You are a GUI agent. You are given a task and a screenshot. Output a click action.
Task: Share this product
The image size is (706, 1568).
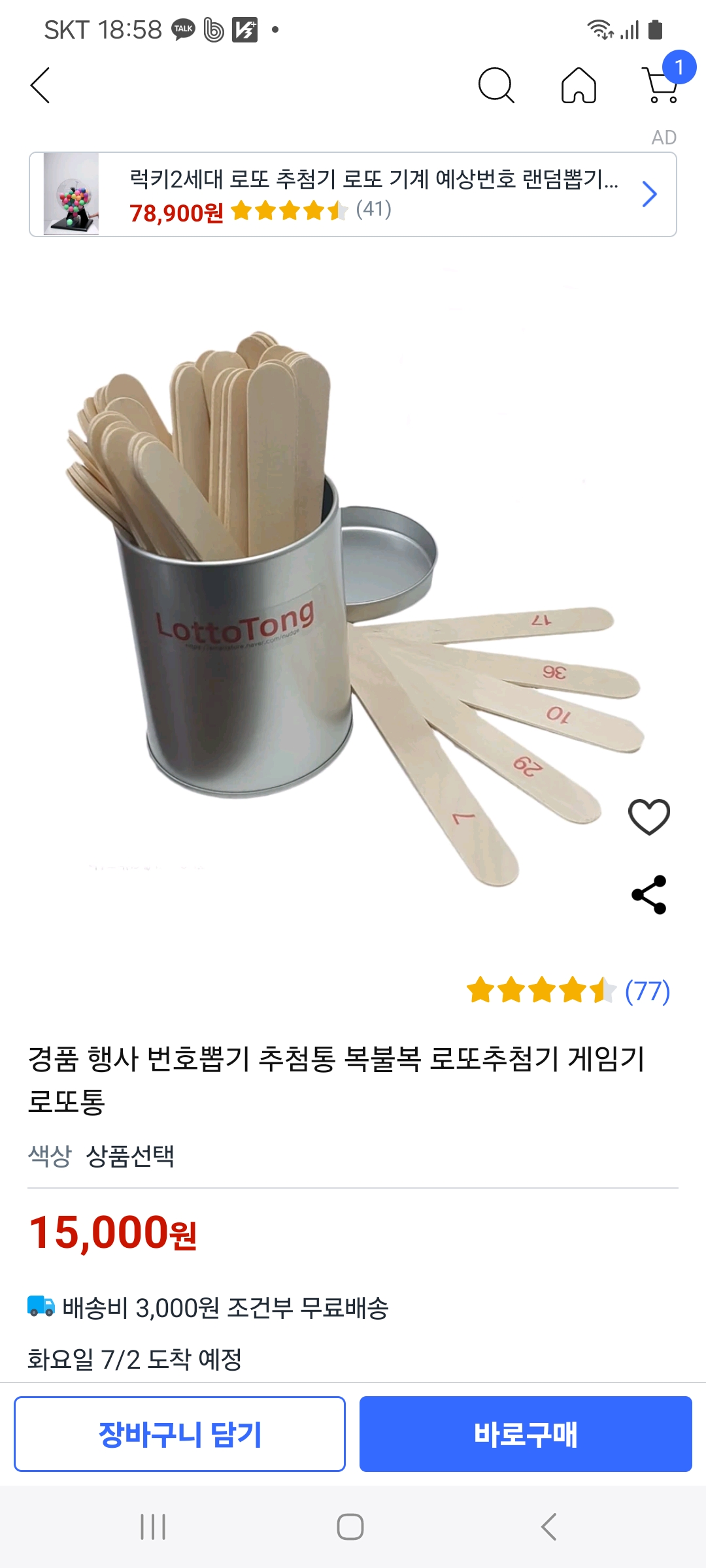pos(648,894)
